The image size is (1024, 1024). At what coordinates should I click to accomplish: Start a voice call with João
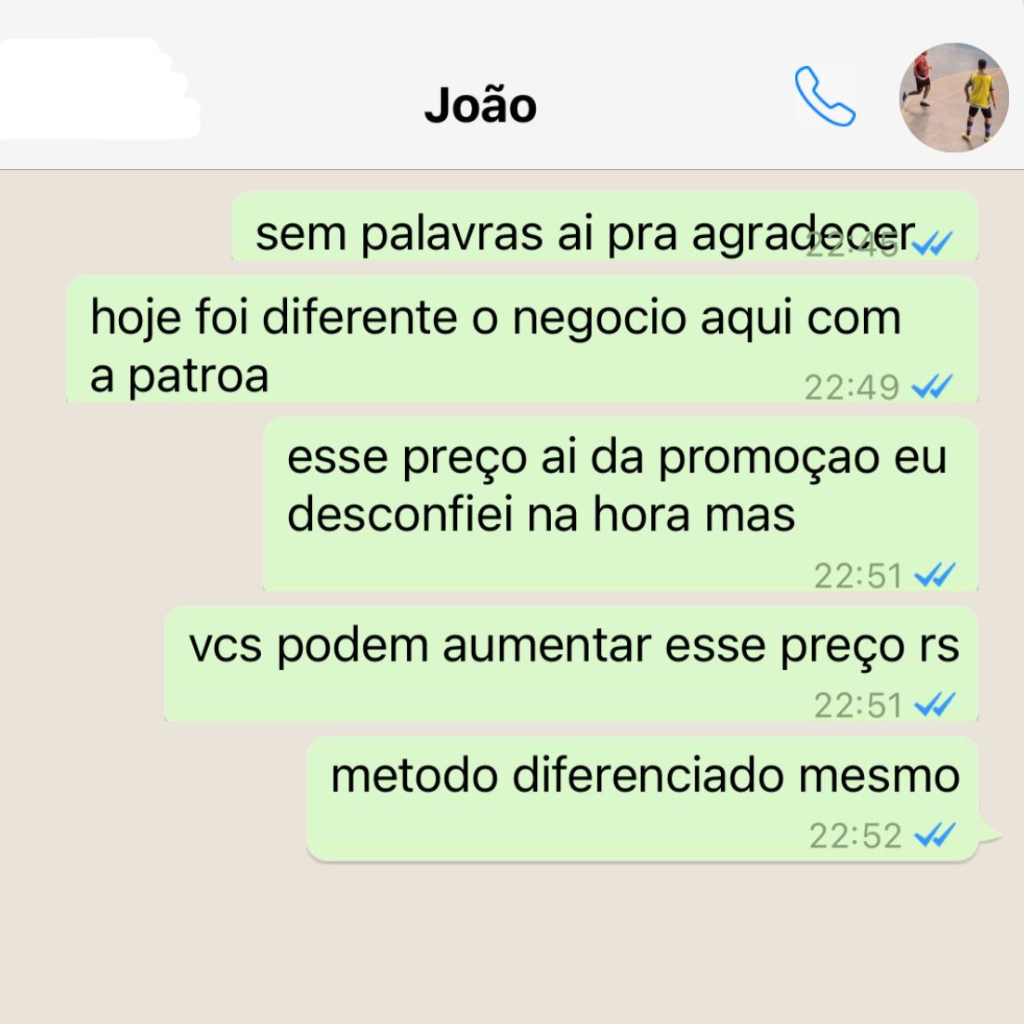pos(825,97)
